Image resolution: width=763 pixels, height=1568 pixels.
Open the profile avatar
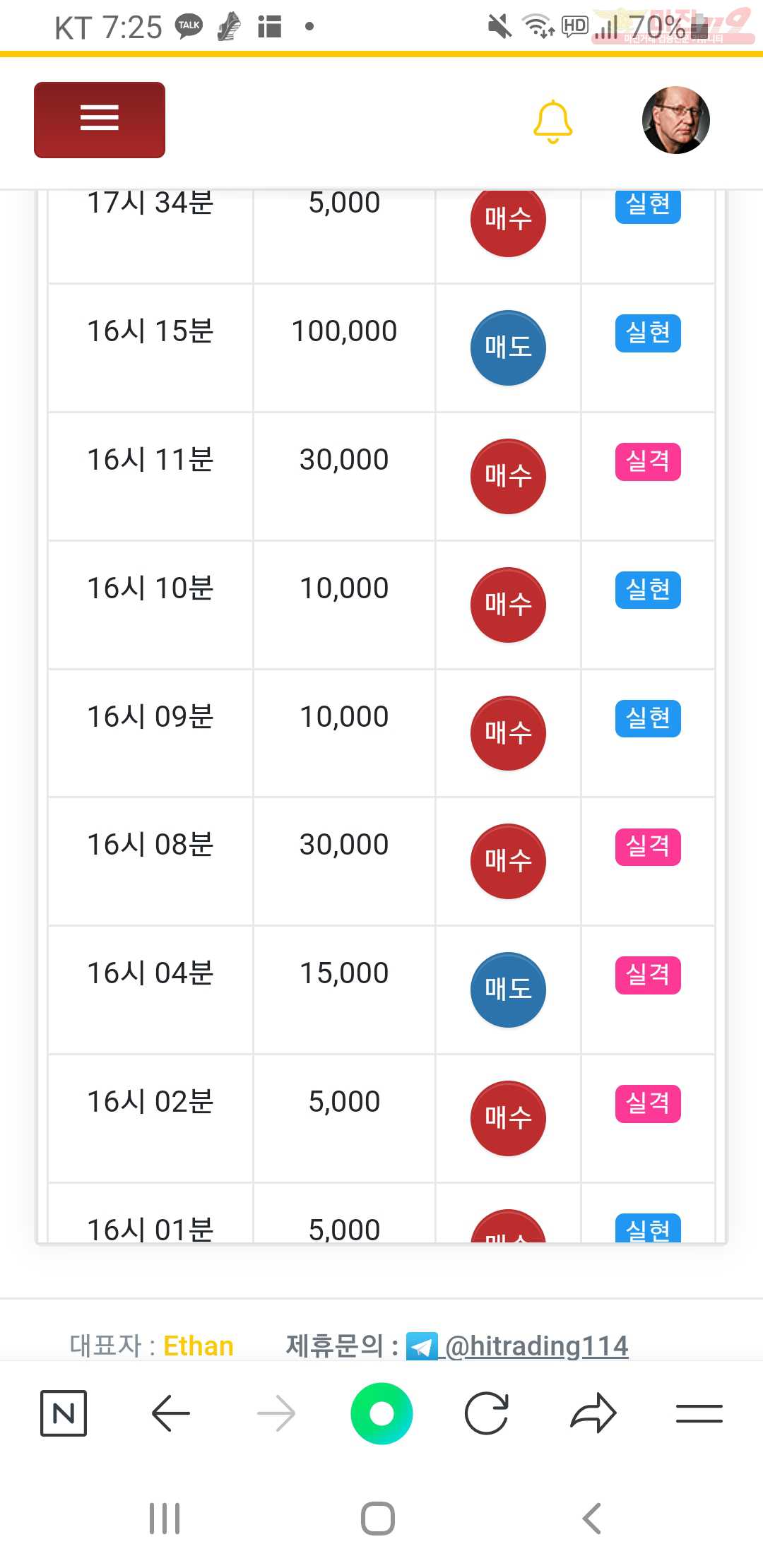[675, 120]
